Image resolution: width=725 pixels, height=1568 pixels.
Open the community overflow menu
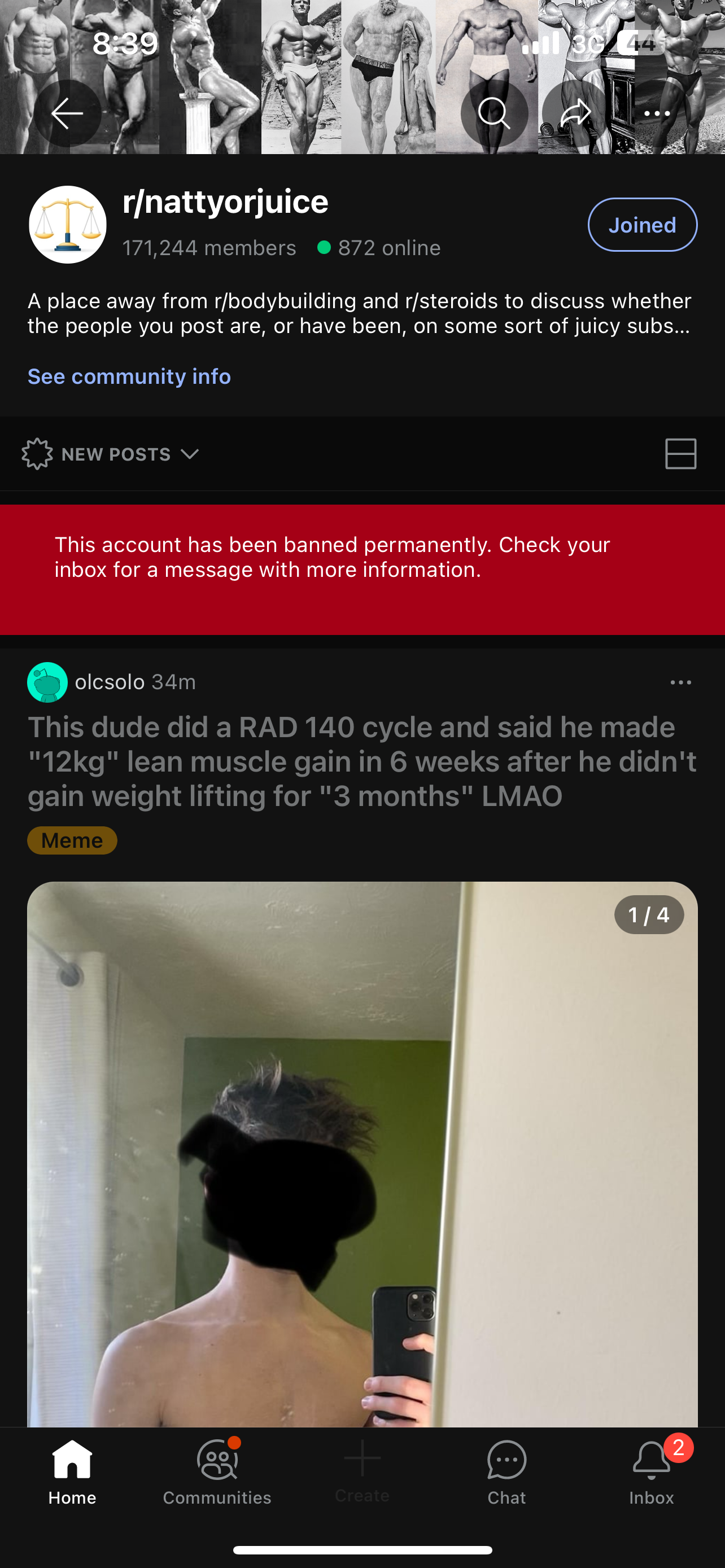(656, 113)
